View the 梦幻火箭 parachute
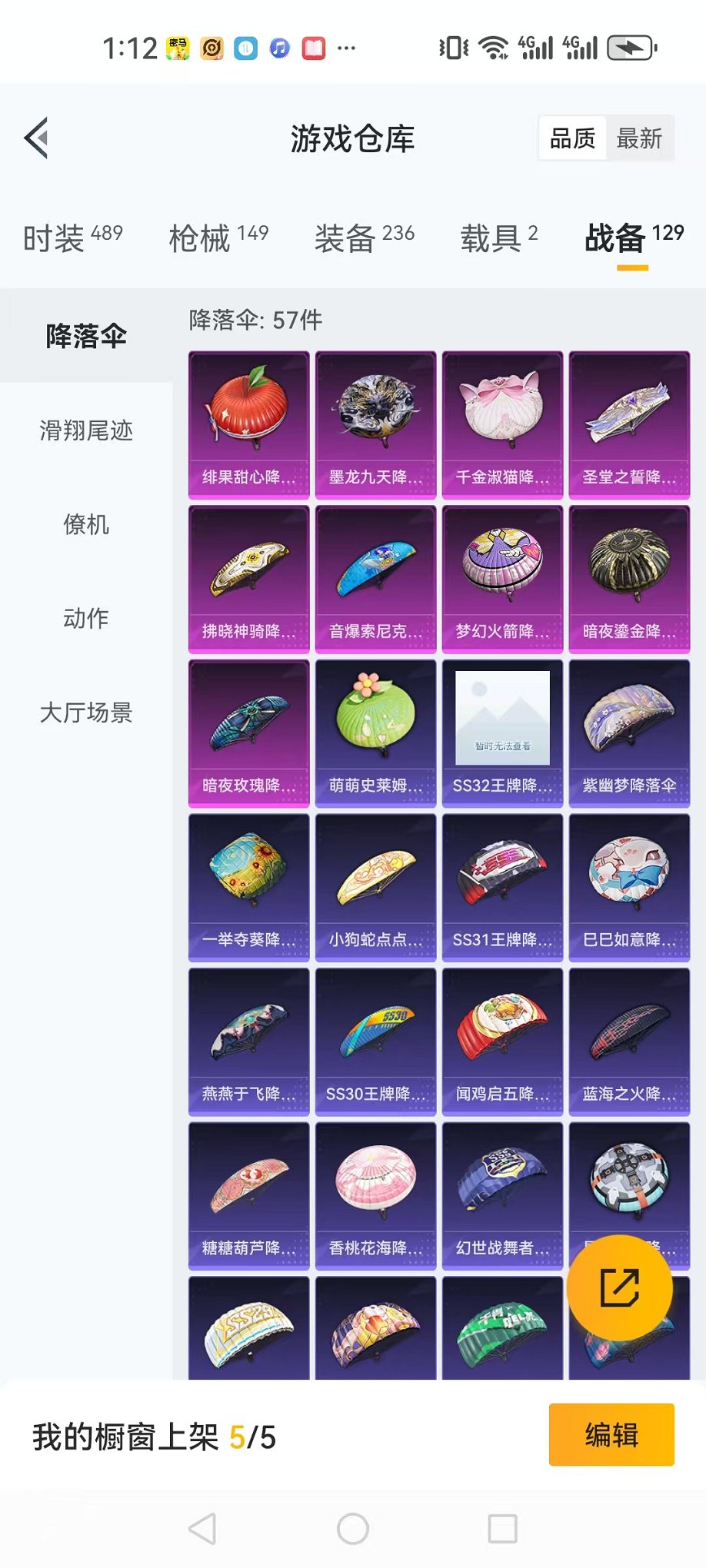Image resolution: width=706 pixels, height=1568 pixels. point(502,579)
